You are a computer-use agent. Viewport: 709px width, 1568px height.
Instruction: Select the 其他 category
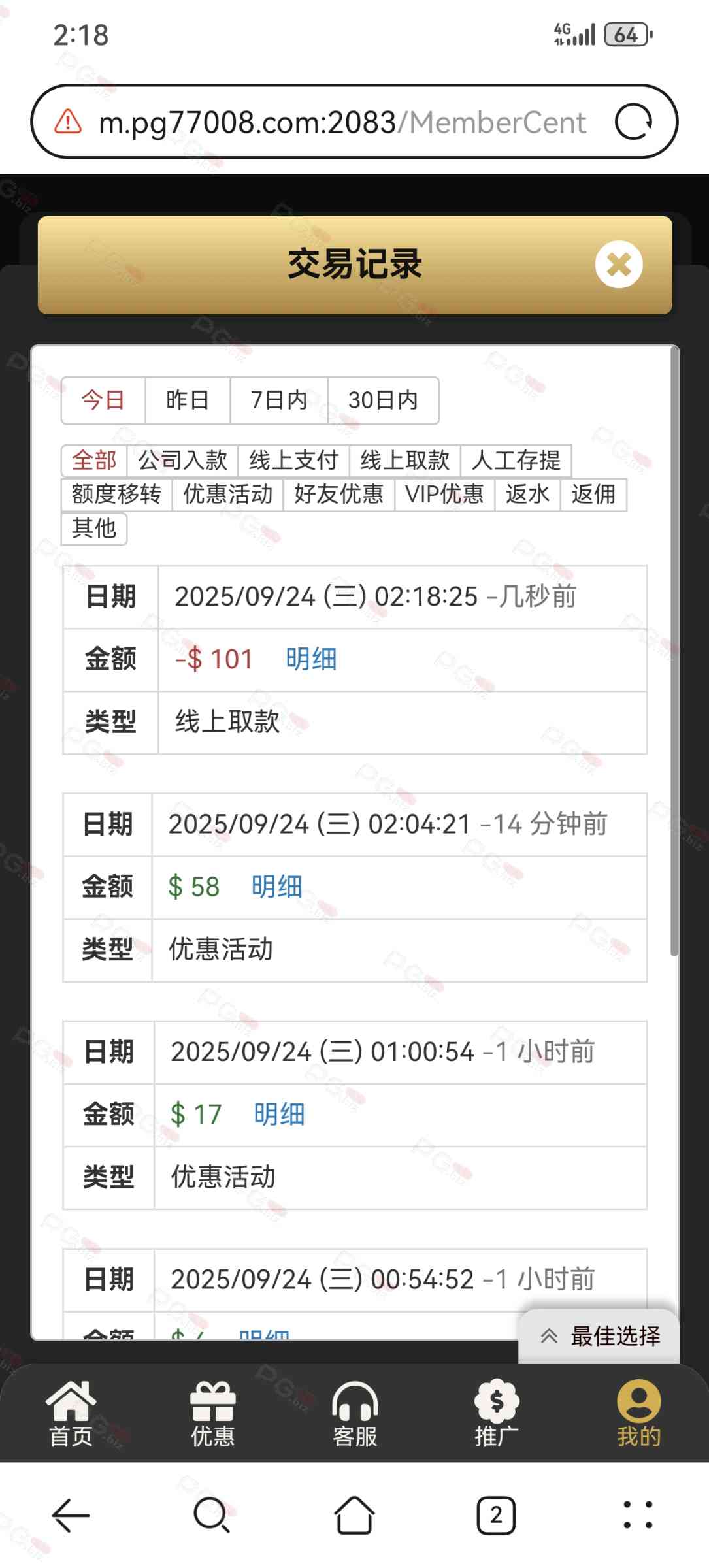coord(94,529)
